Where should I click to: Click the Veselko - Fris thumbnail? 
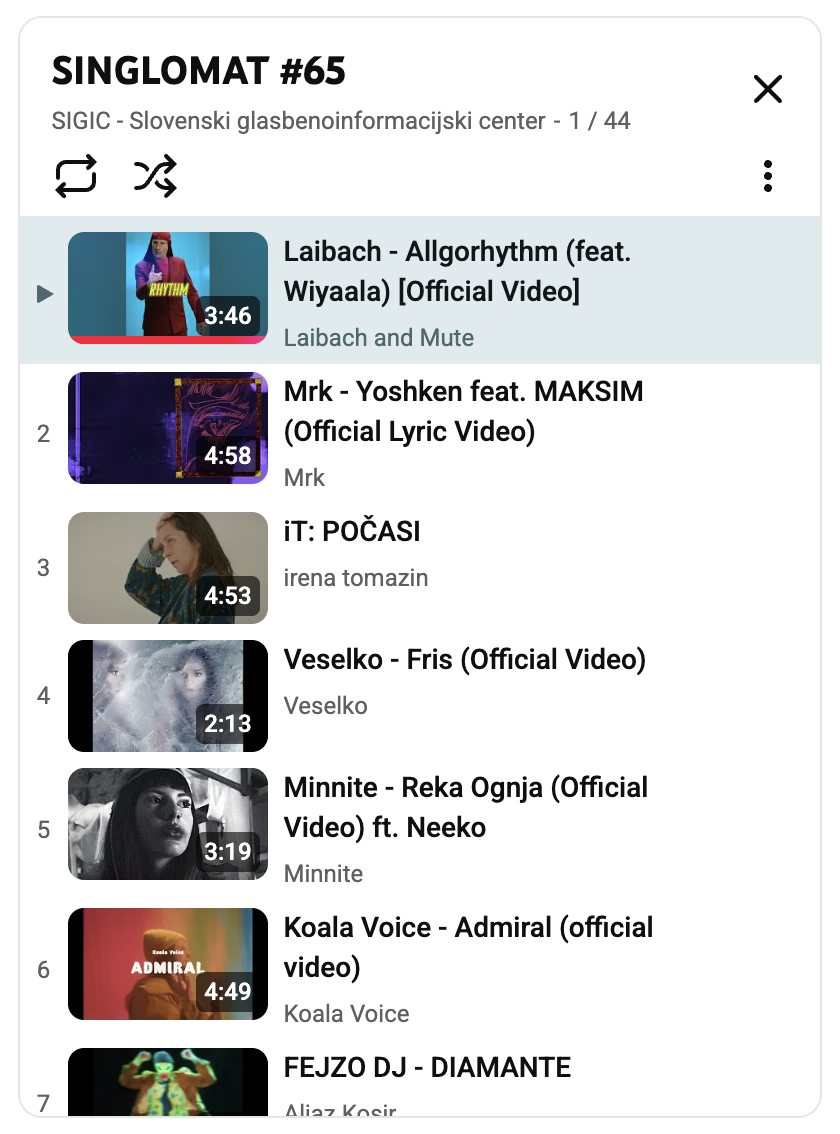pyautogui.click(x=167, y=695)
